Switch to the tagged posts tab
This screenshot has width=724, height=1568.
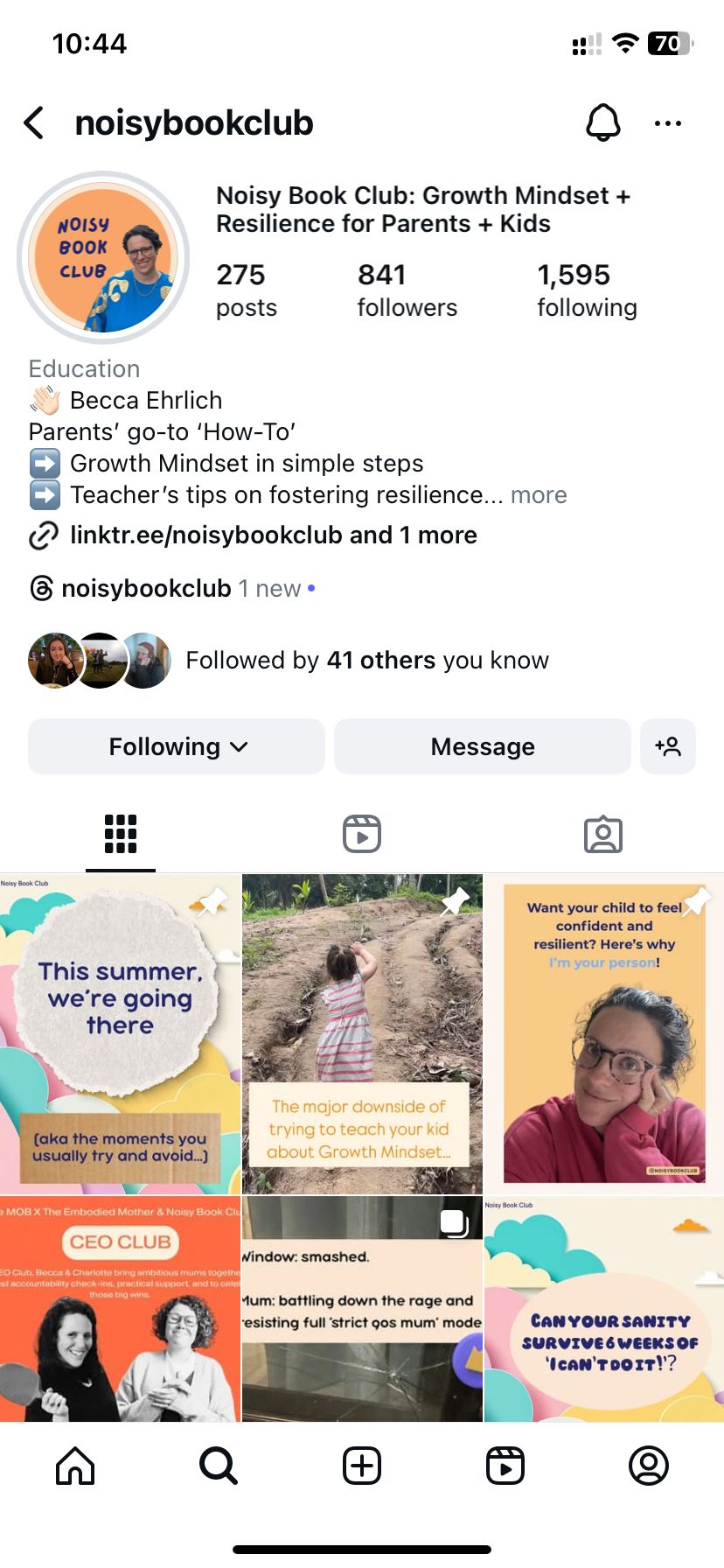602,834
